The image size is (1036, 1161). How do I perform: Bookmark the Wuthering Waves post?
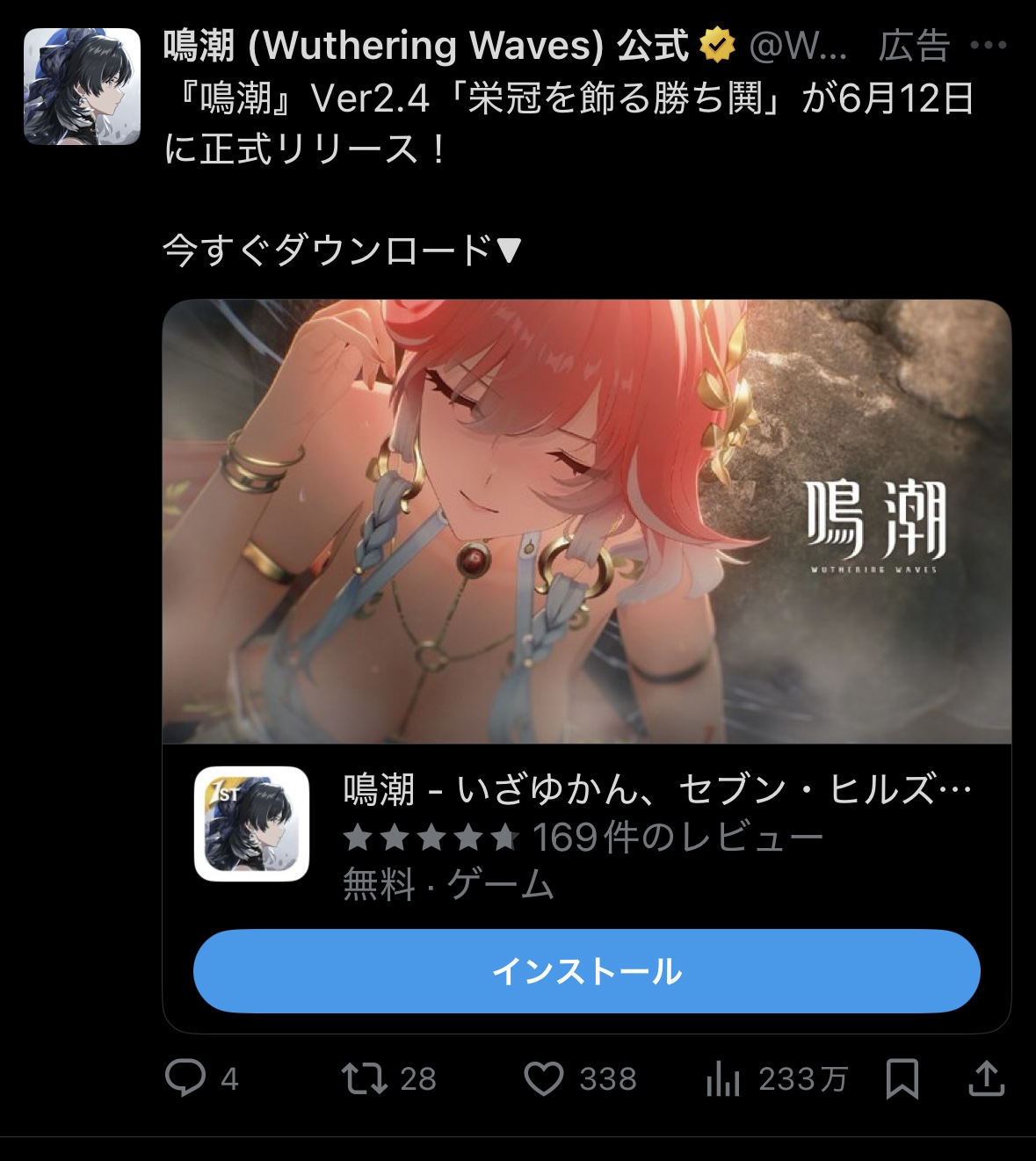902,1078
